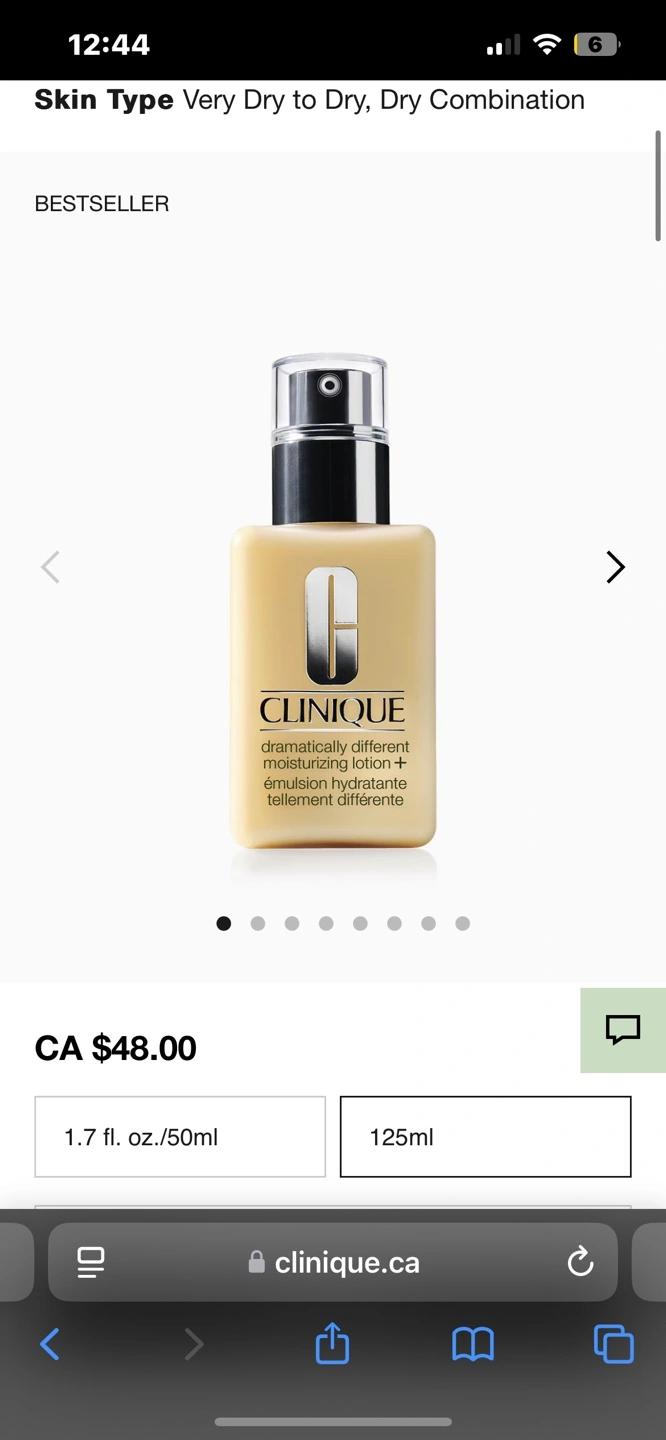
Task: Open Safari bookmarks
Action: pos(473,1344)
